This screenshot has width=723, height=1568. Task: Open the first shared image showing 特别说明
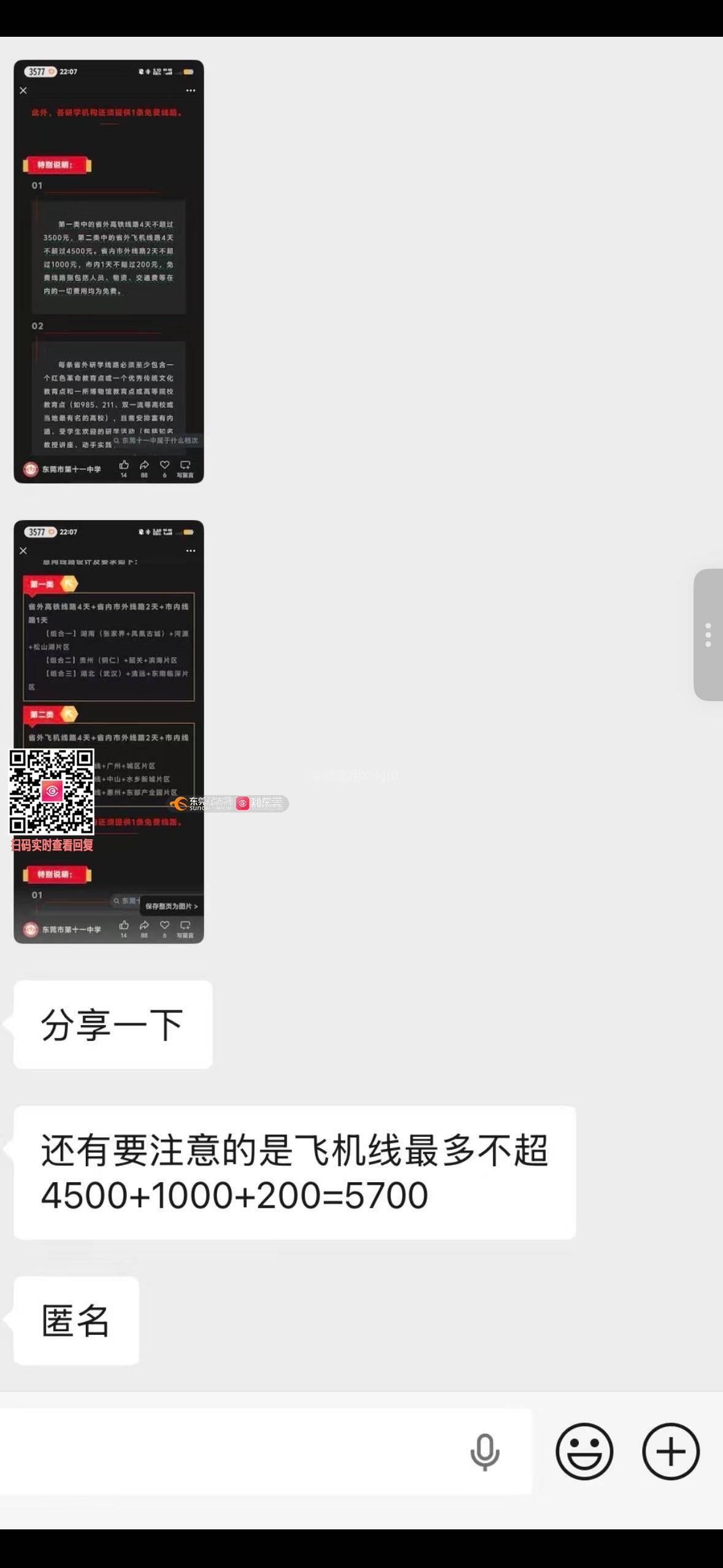click(x=109, y=271)
